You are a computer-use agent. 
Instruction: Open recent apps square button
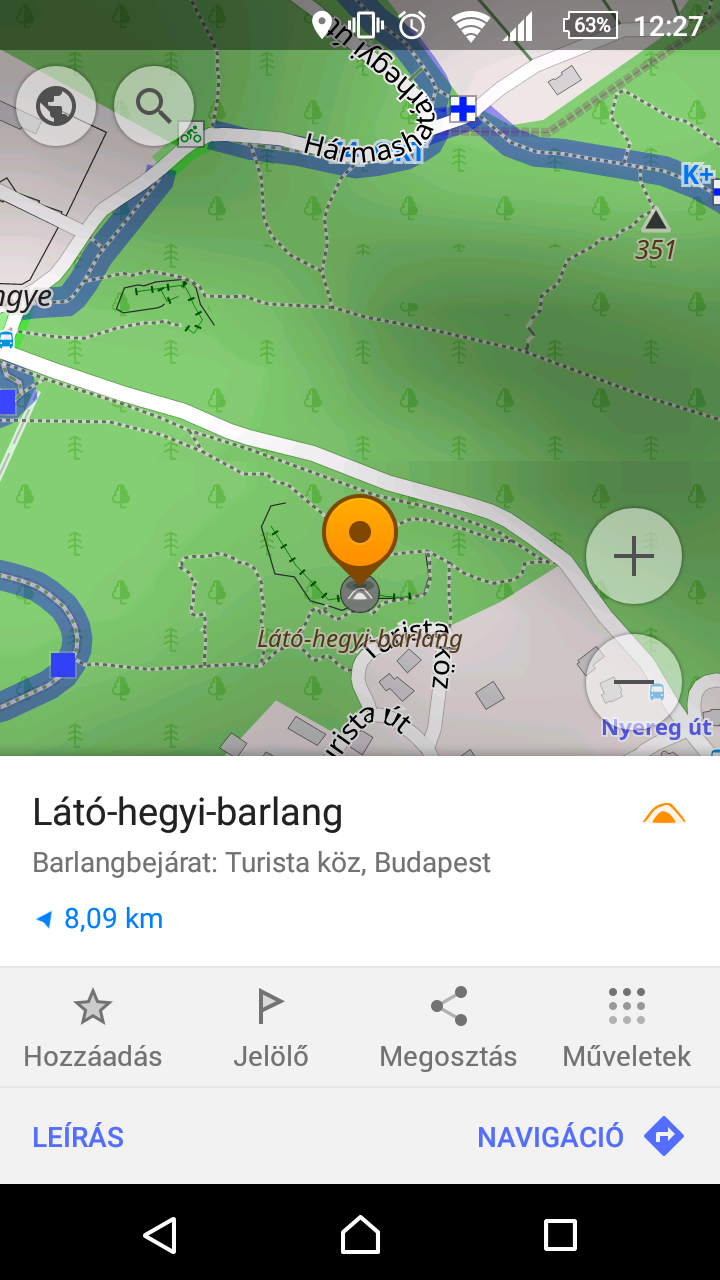pyautogui.click(x=560, y=1235)
